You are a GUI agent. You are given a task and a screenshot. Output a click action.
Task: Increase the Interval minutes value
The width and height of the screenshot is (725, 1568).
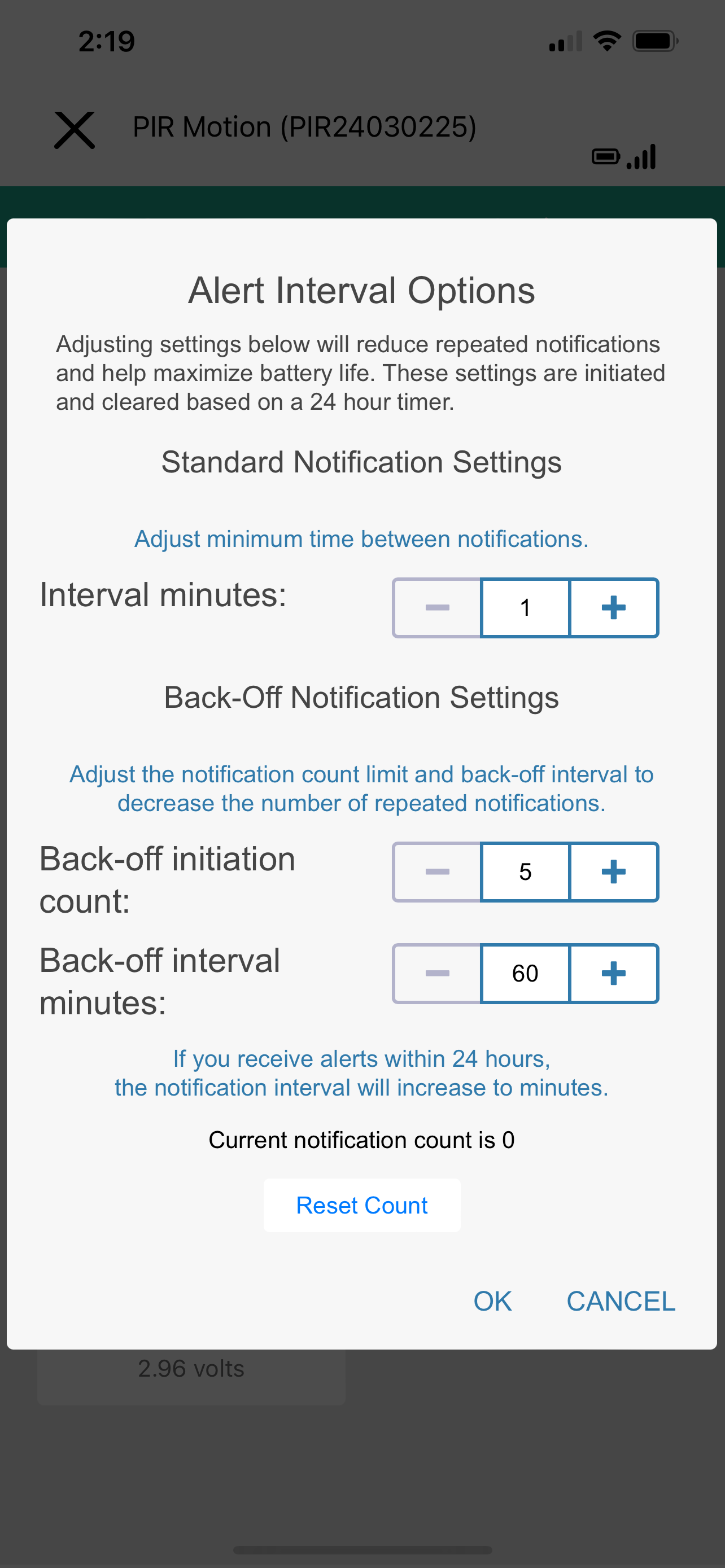point(614,607)
